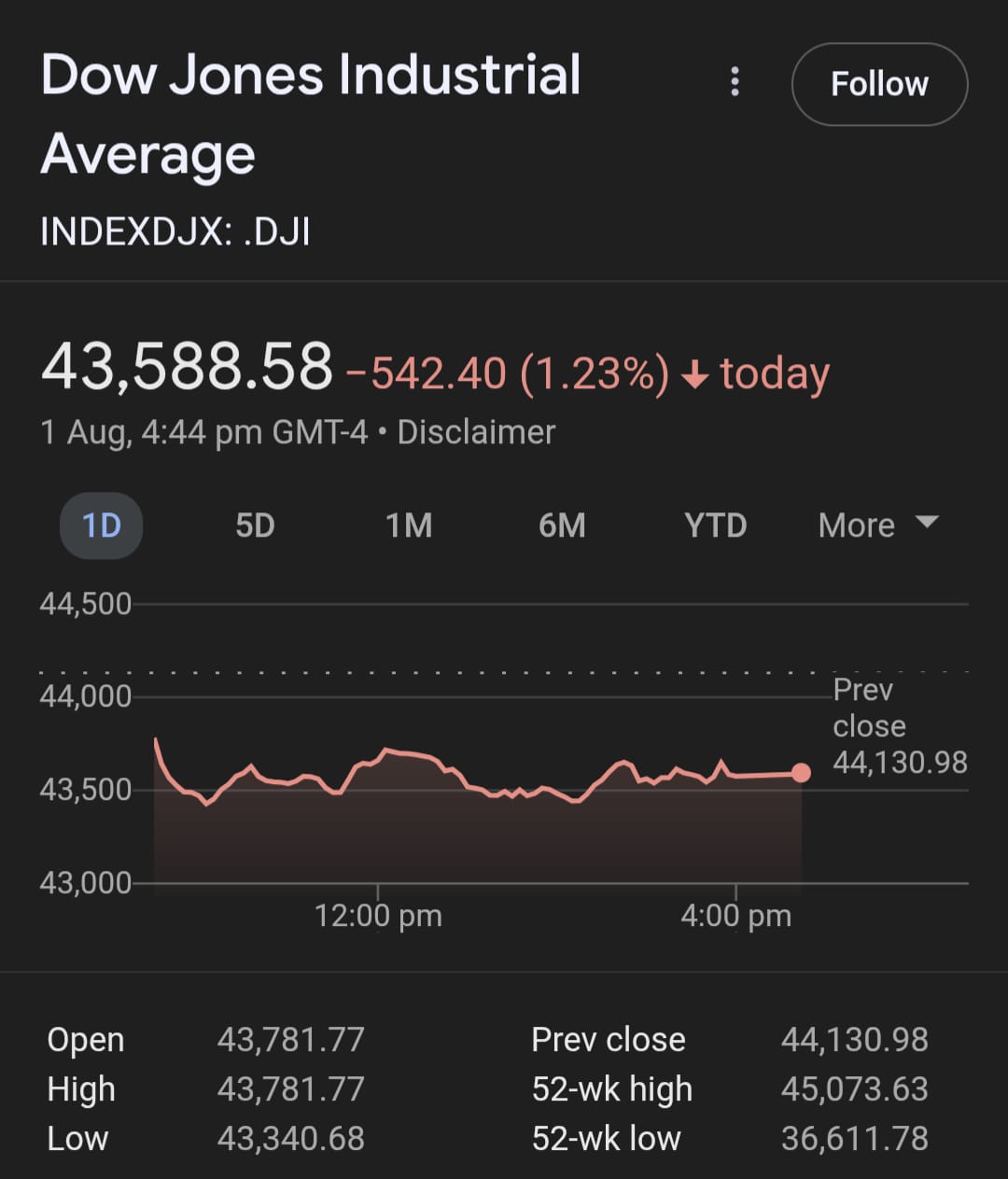Image resolution: width=1008 pixels, height=1179 pixels.
Task: Click the chart endpoint marker dot
Action: point(801,772)
